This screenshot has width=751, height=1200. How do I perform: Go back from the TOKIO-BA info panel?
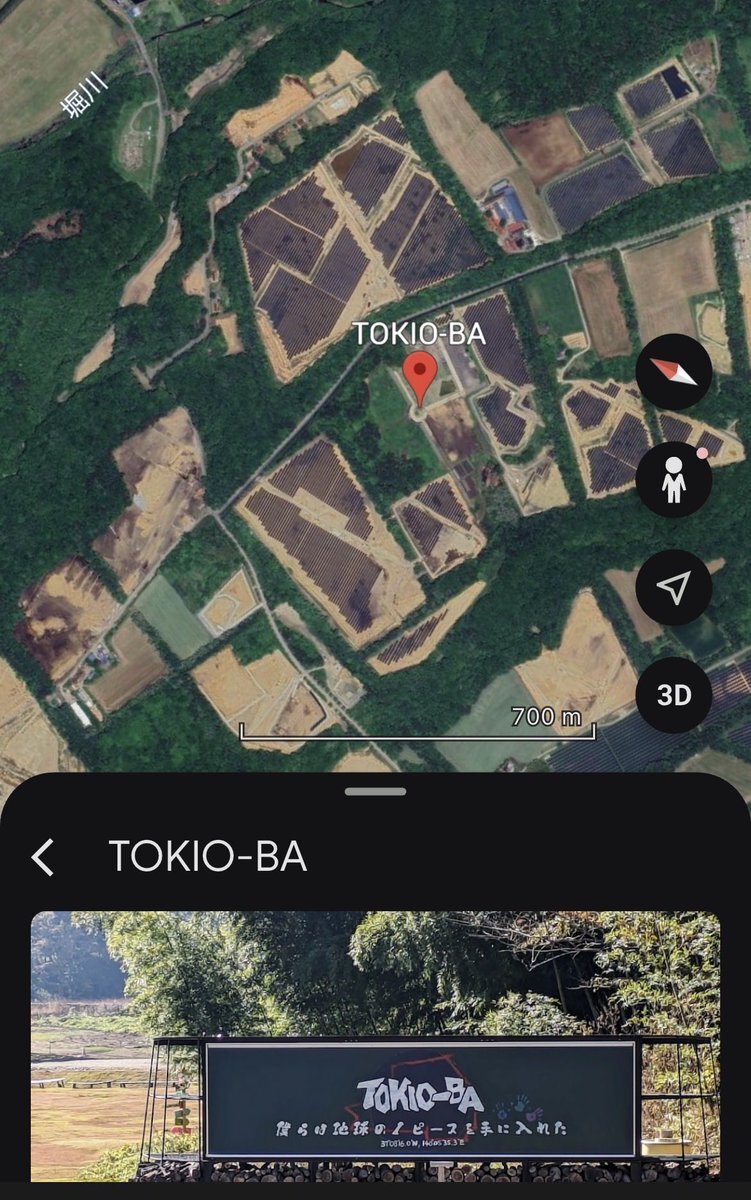[x=42, y=857]
